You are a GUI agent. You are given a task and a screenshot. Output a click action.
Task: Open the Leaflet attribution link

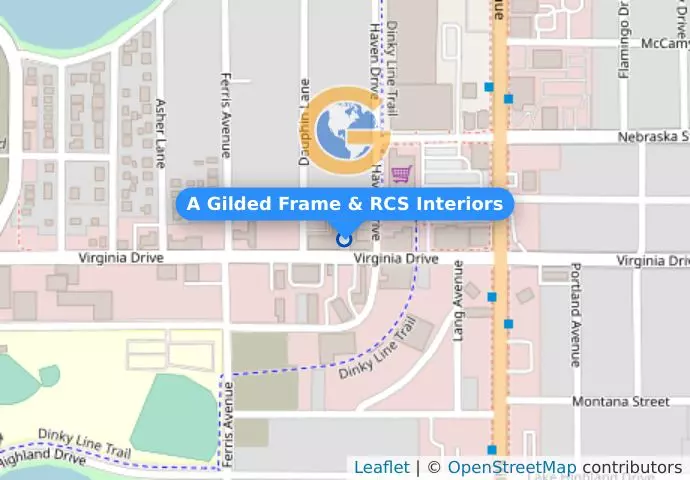coord(381,467)
